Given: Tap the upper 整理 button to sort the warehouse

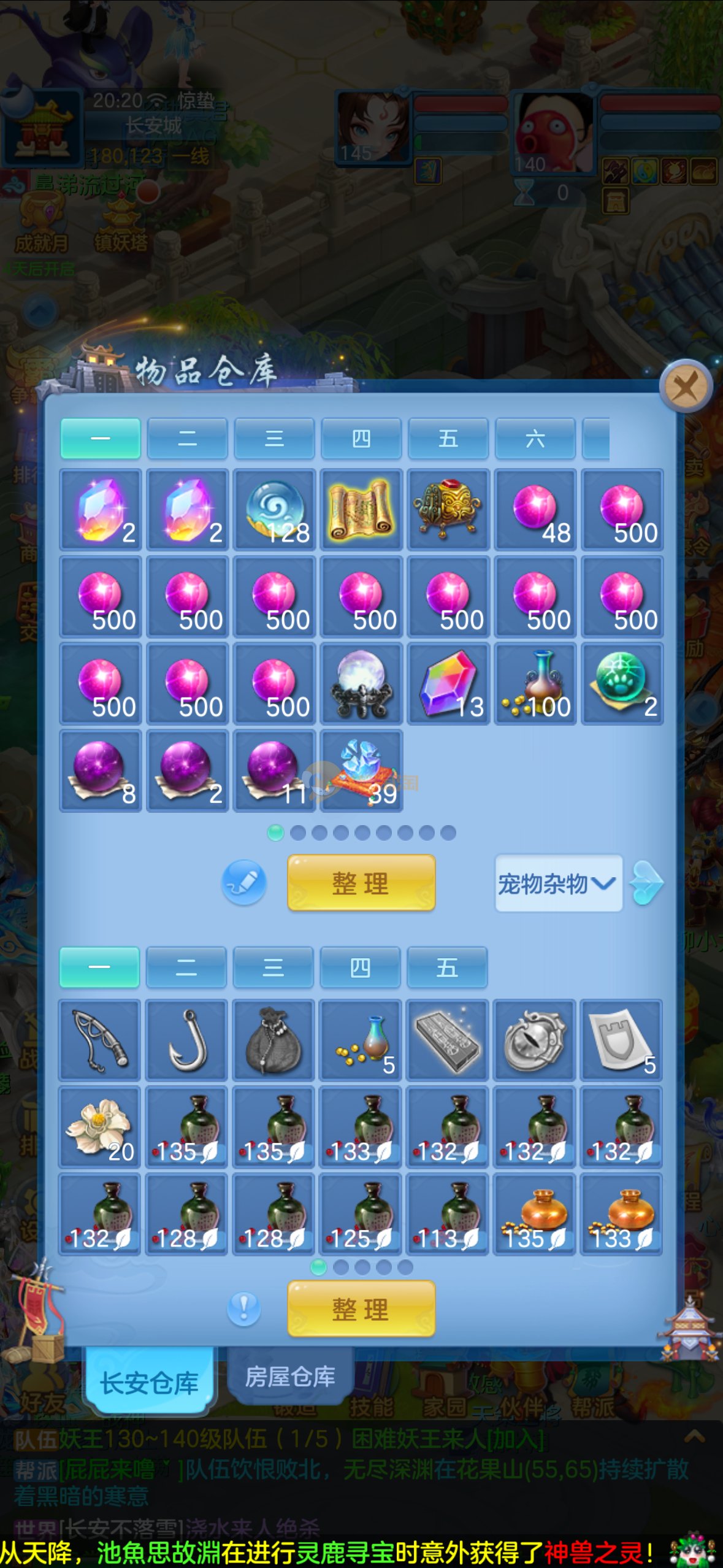Looking at the screenshot, I should pos(361,883).
